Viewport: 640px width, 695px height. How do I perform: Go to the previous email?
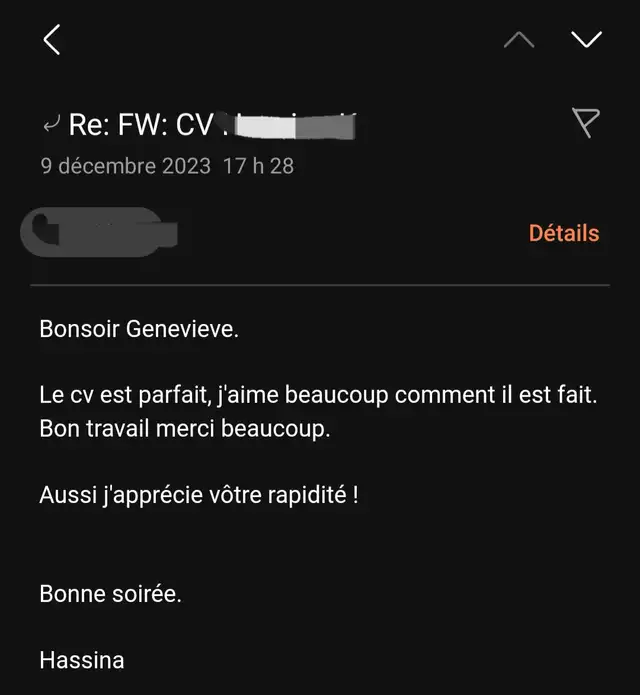(x=518, y=40)
